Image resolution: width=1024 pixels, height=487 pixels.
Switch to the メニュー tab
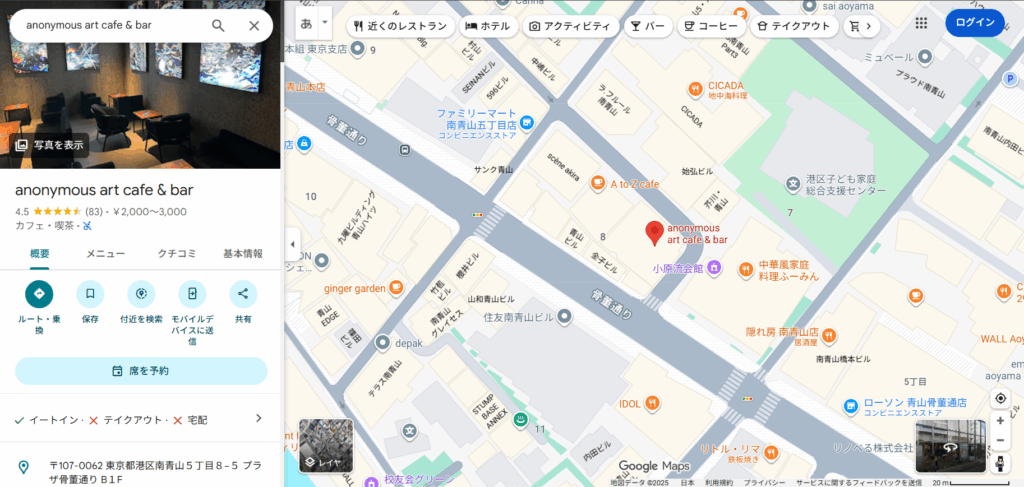click(105, 254)
